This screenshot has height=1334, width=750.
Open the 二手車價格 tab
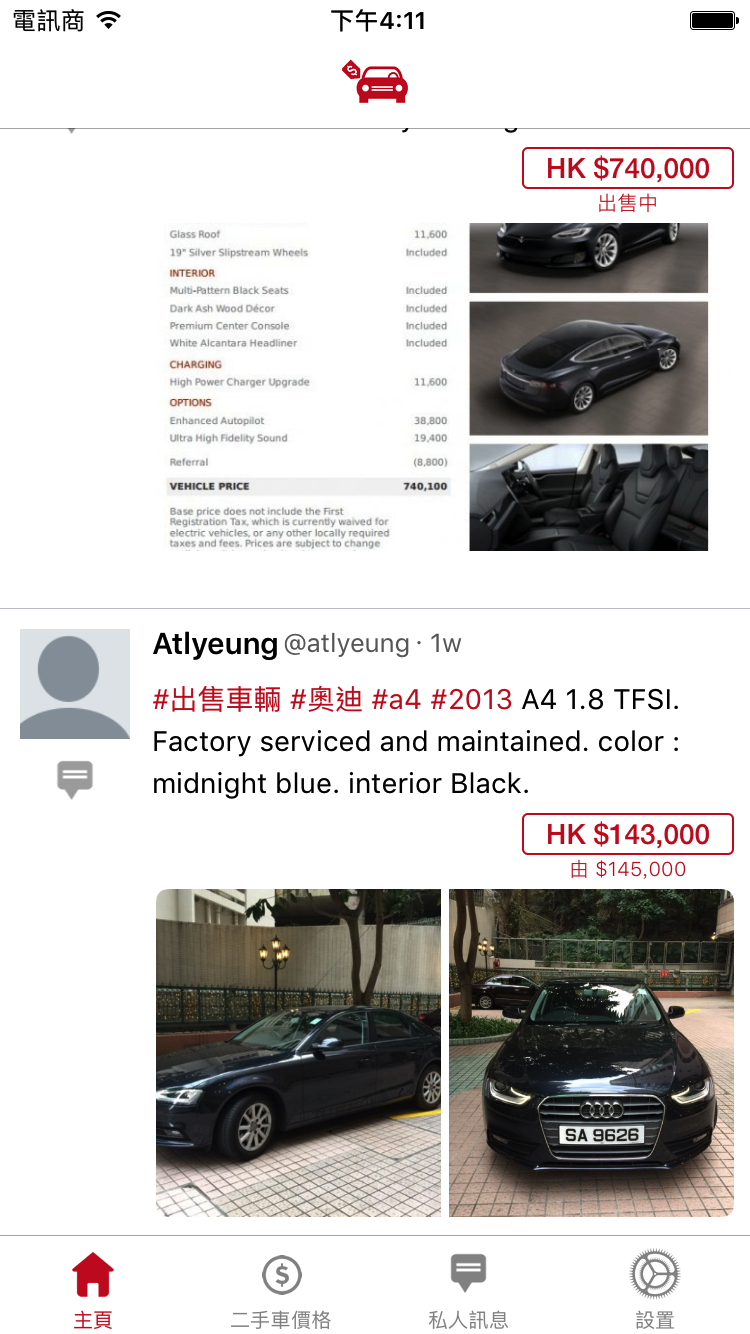(x=281, y=1288)
